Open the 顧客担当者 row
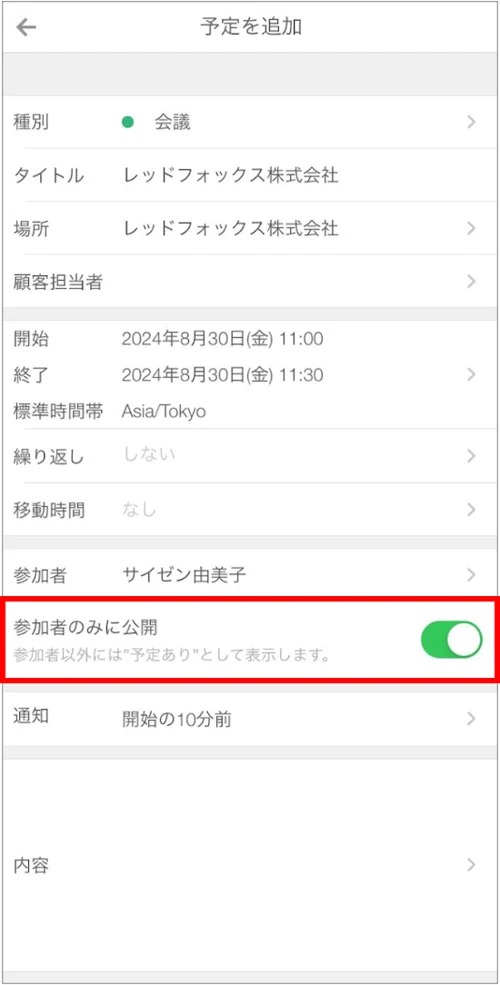The image size is (500, 985). point(250,281)
